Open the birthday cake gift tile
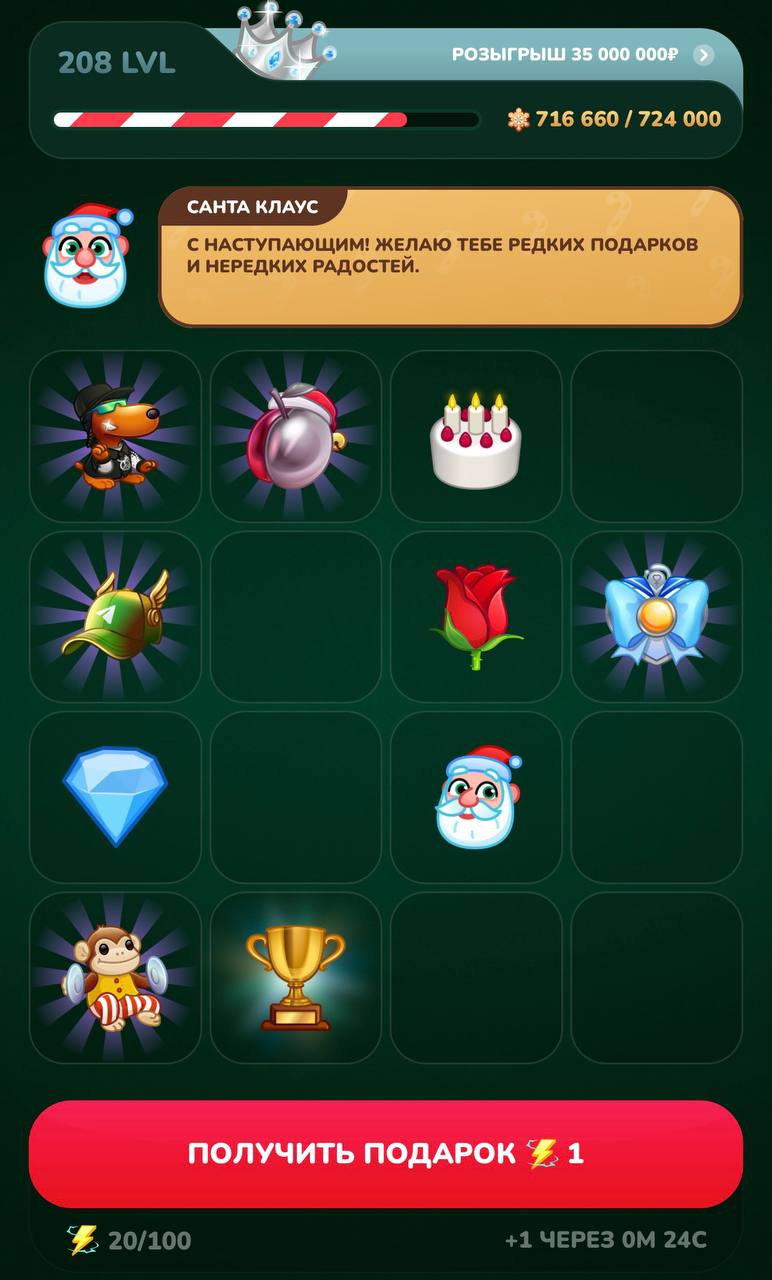This screenshot has width=772, height=1280. 476,436
